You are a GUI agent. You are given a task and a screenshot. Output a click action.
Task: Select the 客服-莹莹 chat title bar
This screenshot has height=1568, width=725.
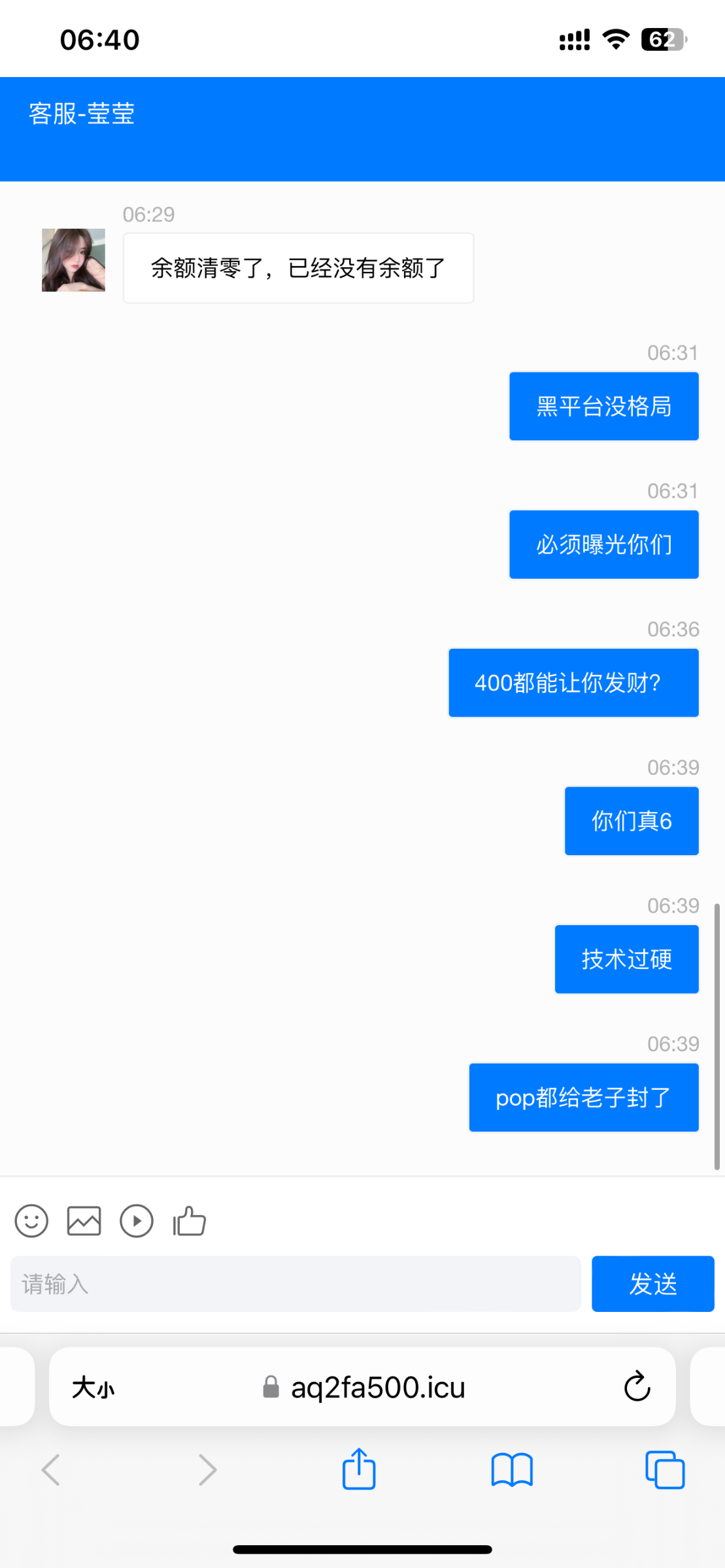coord(81,114)
